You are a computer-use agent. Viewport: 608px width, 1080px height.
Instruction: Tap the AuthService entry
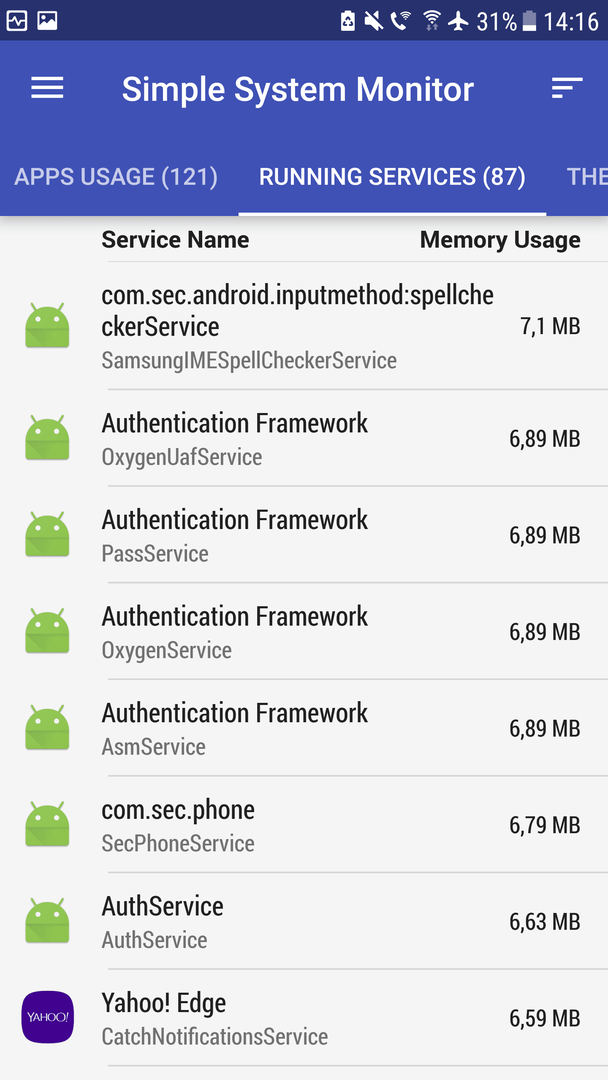click(304, 921)
